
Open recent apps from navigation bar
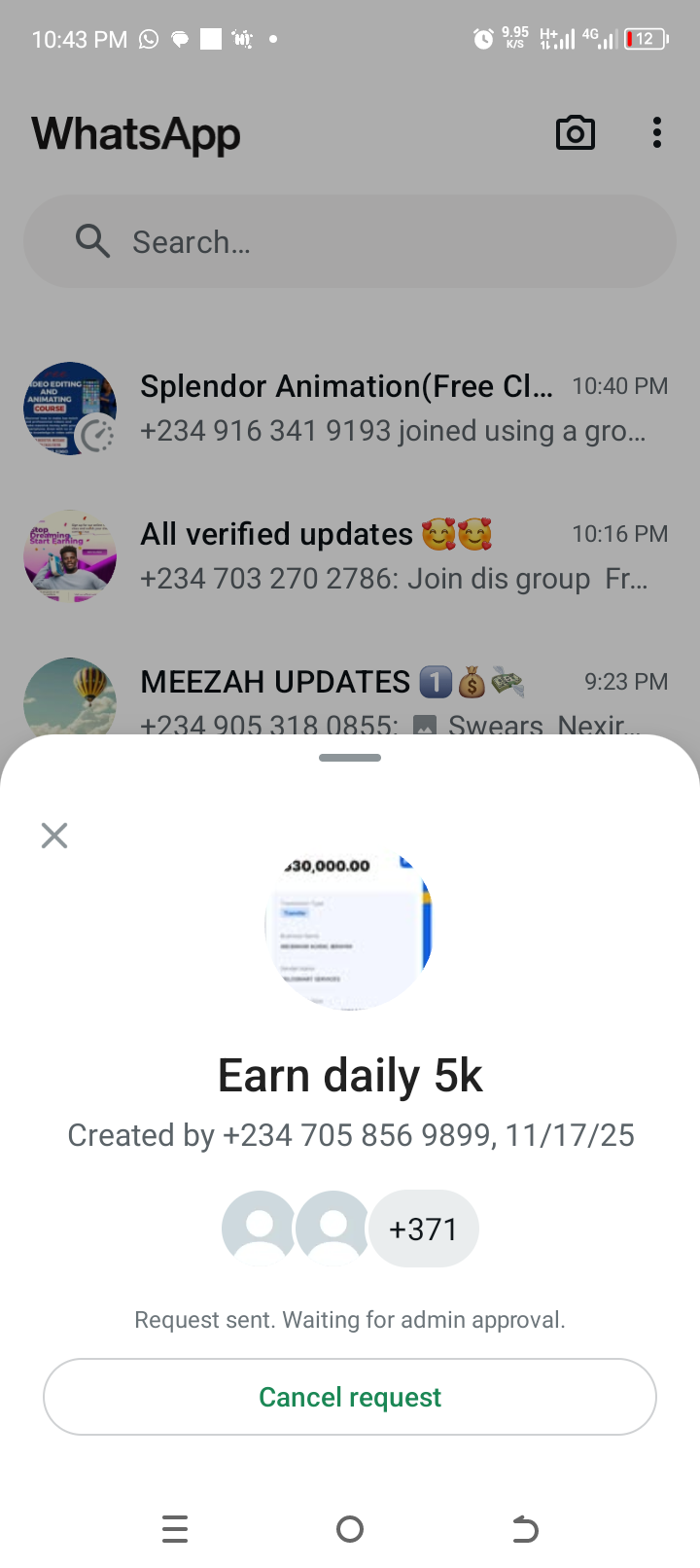(175, 1529)
